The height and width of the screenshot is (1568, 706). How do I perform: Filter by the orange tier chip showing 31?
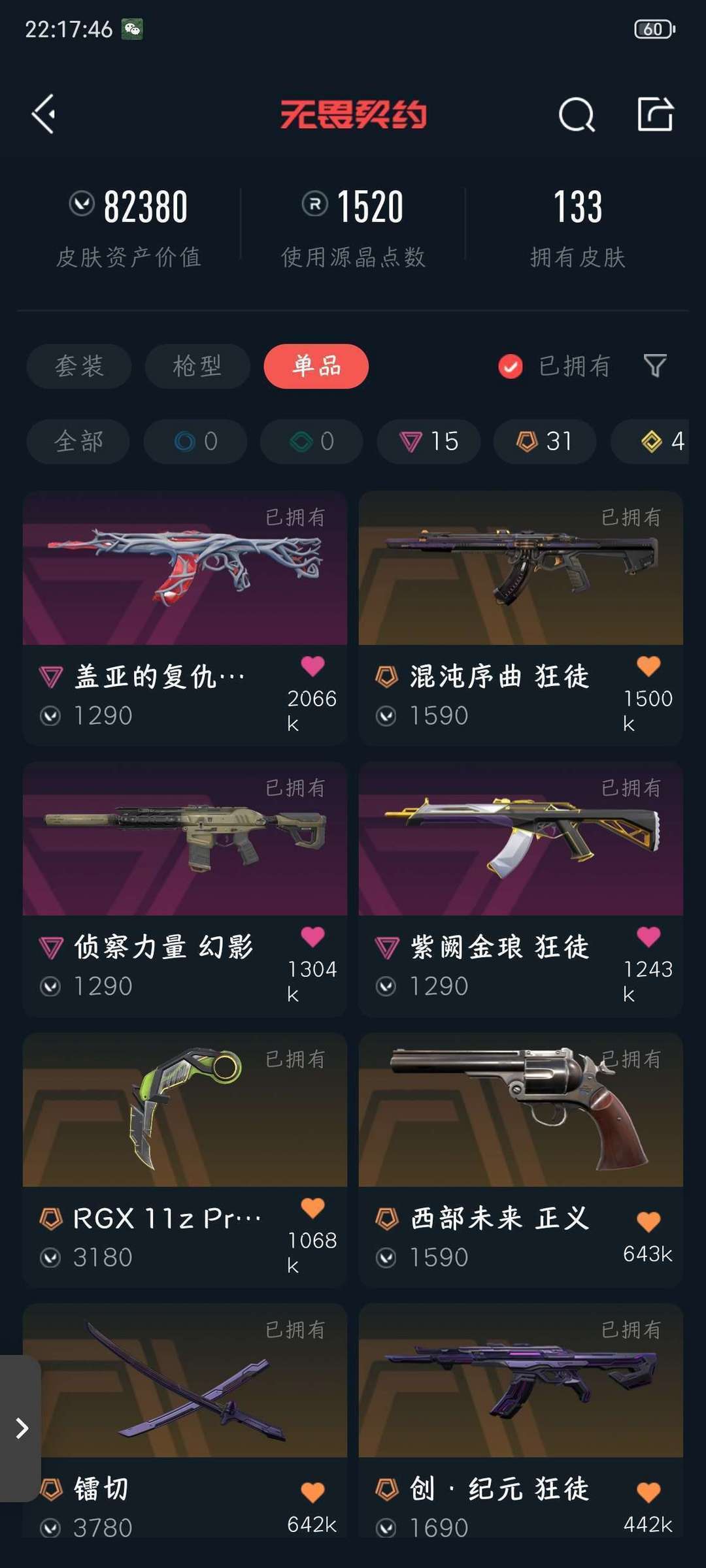545,442
